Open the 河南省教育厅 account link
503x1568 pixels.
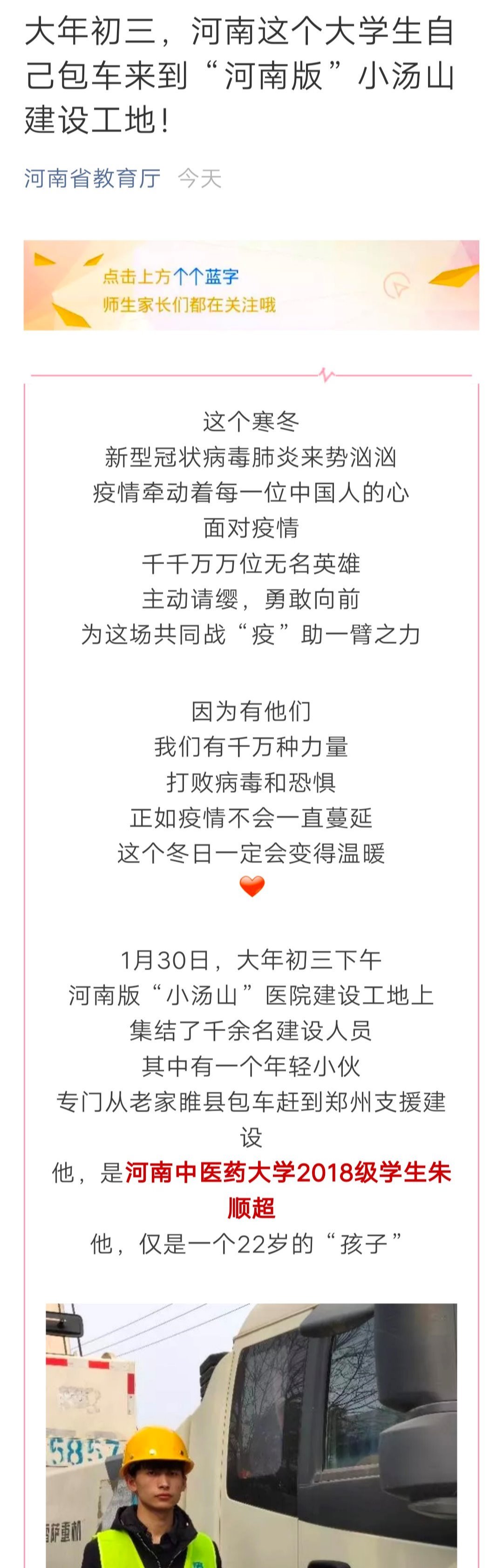(93, 178)
